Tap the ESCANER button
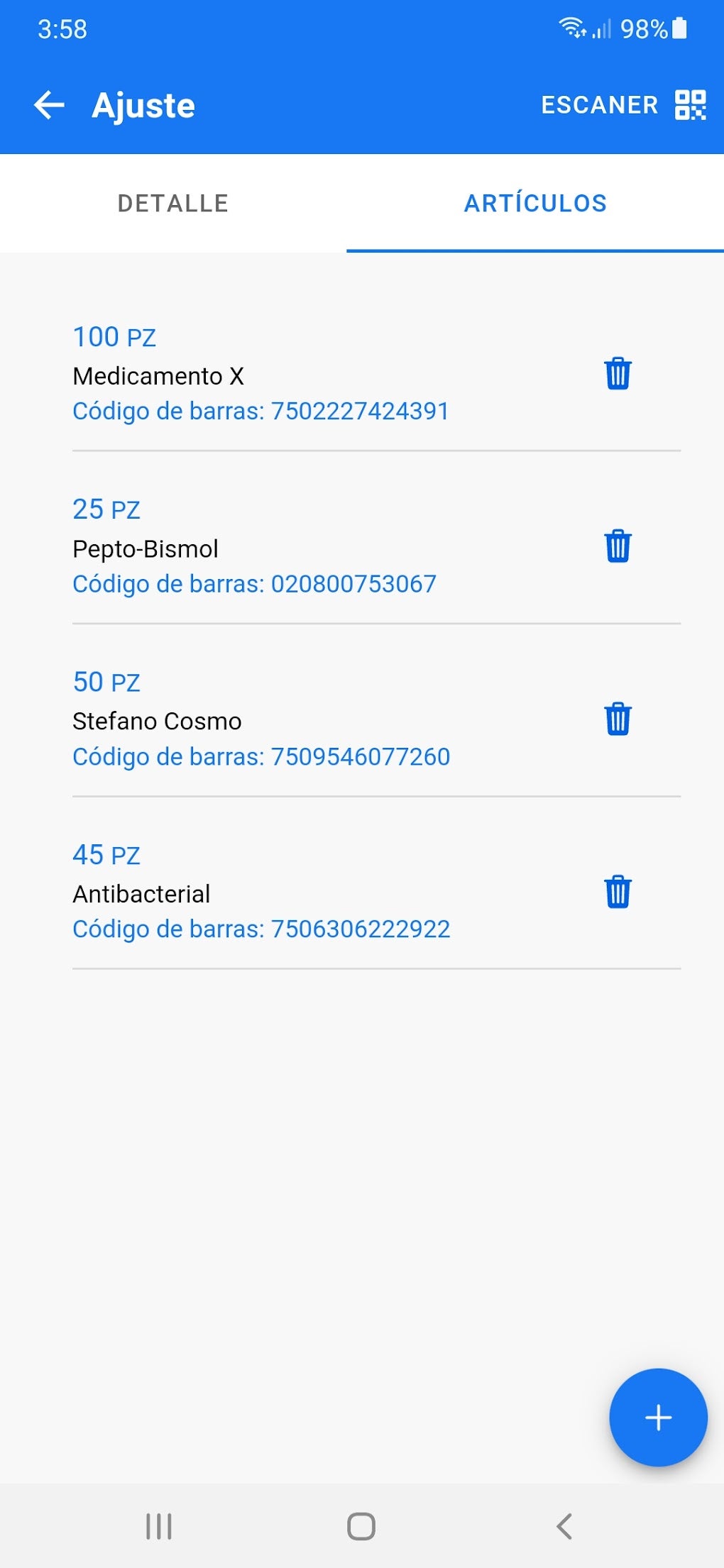The height and width of the screenshot is (1568, 724). pos(599,105)
